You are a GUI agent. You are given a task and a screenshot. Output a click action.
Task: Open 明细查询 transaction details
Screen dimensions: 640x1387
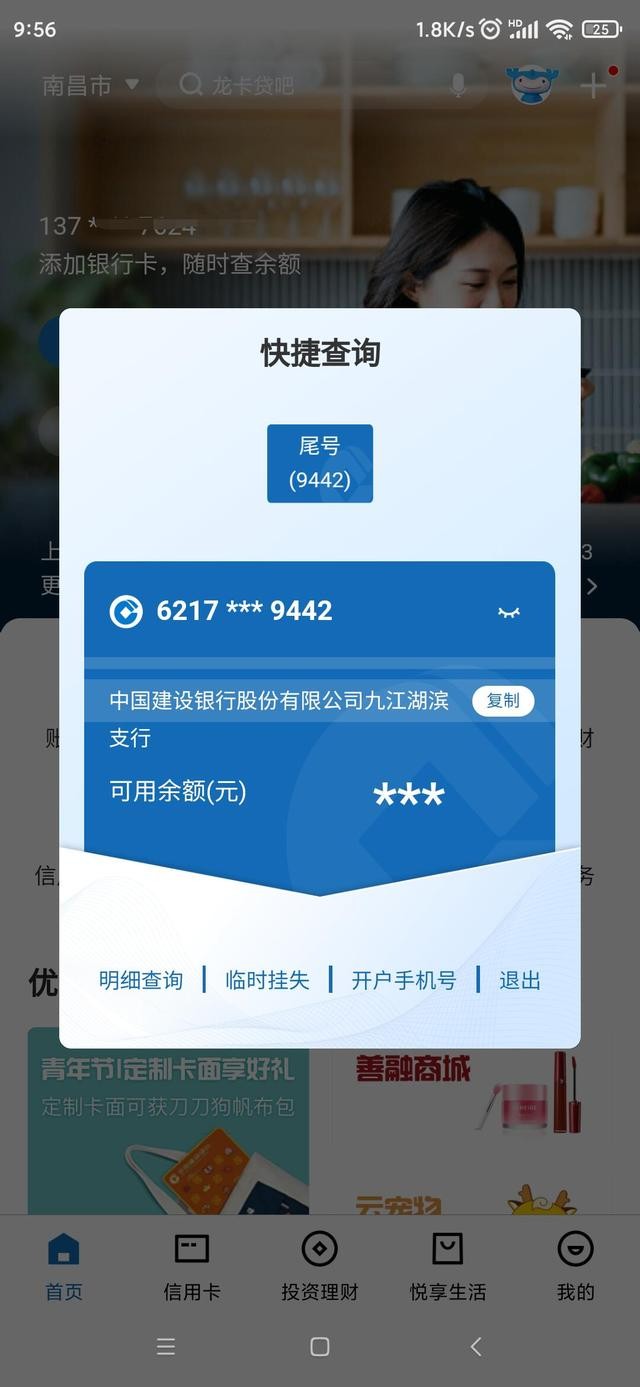141,980
